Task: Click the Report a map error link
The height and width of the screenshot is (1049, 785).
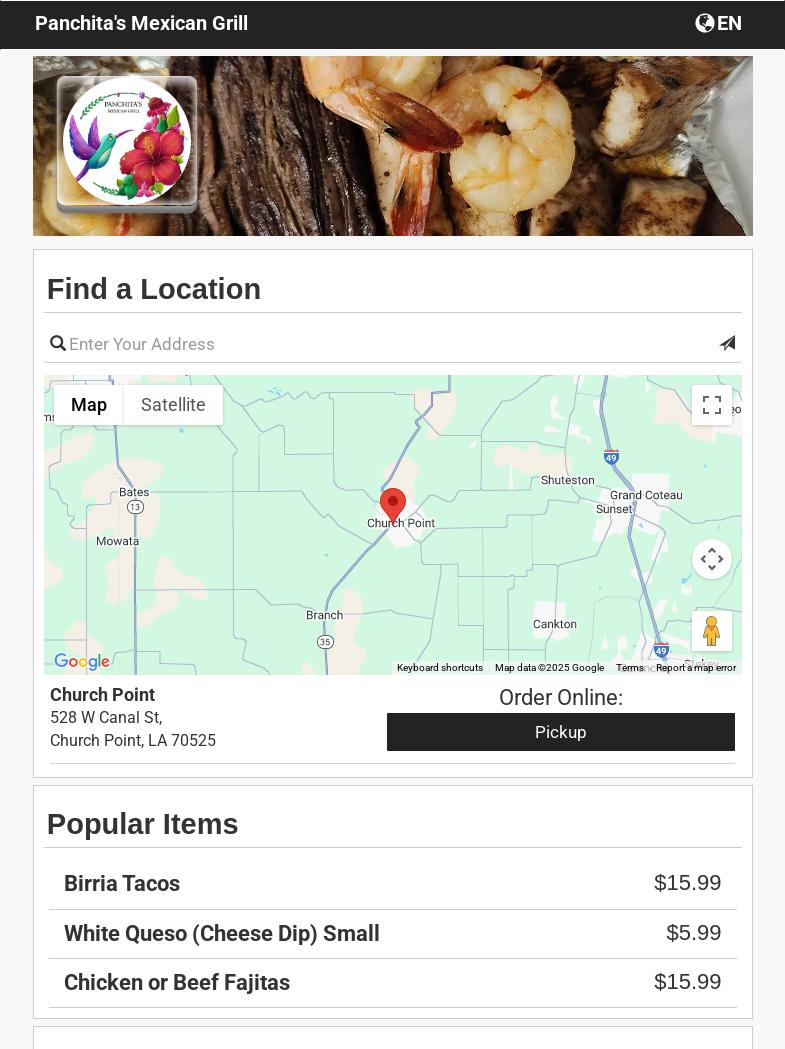Action: point(697,668)
